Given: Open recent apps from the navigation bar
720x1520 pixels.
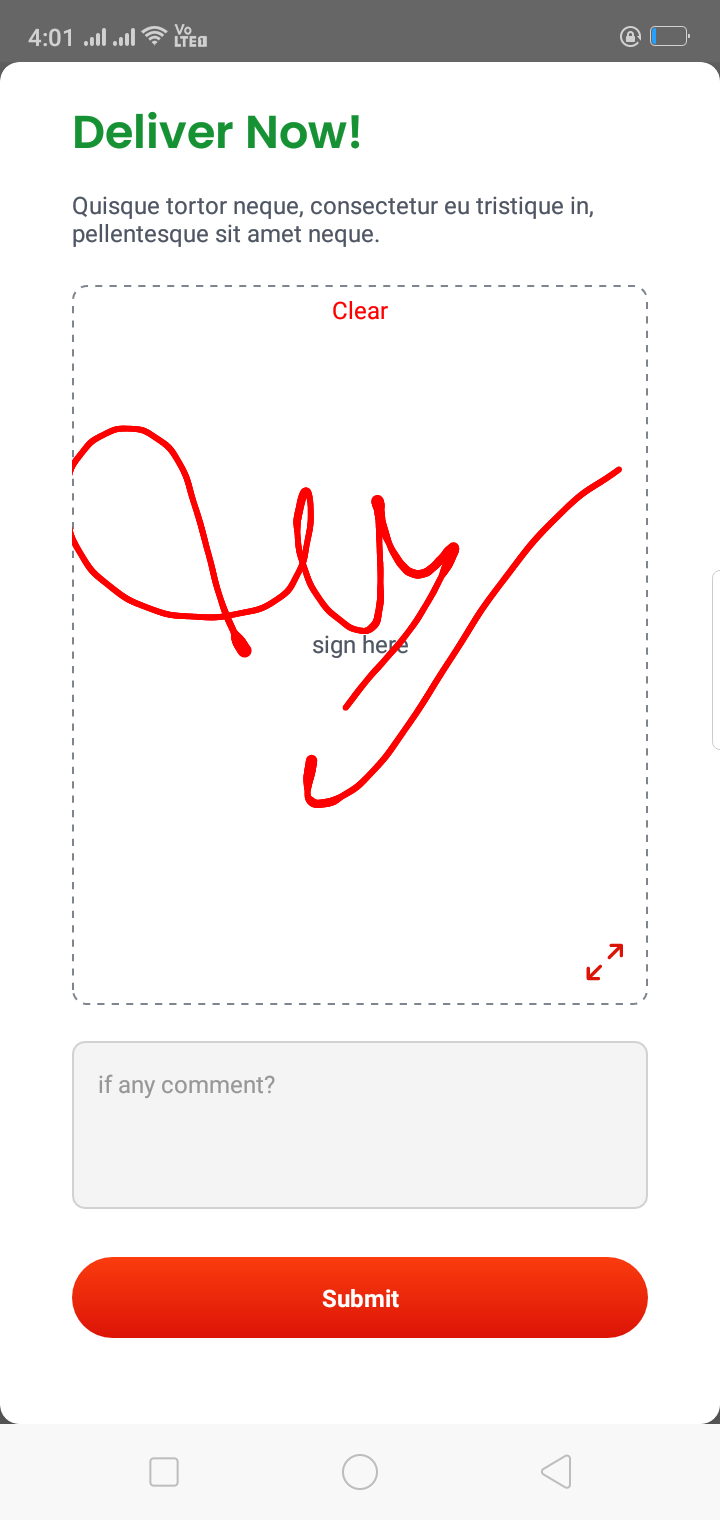Looking at the screenshot, I should coord(164,1472).
